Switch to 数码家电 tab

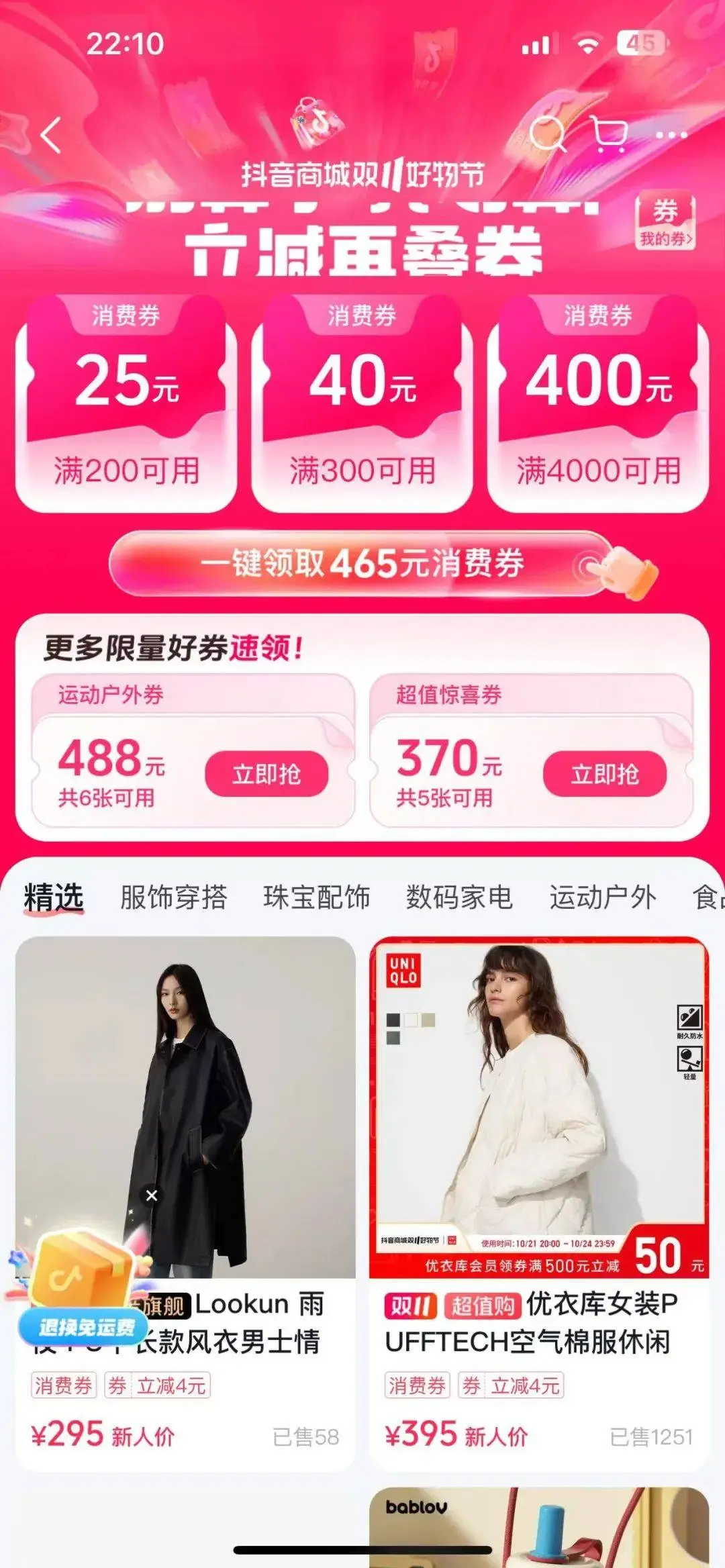459,897
